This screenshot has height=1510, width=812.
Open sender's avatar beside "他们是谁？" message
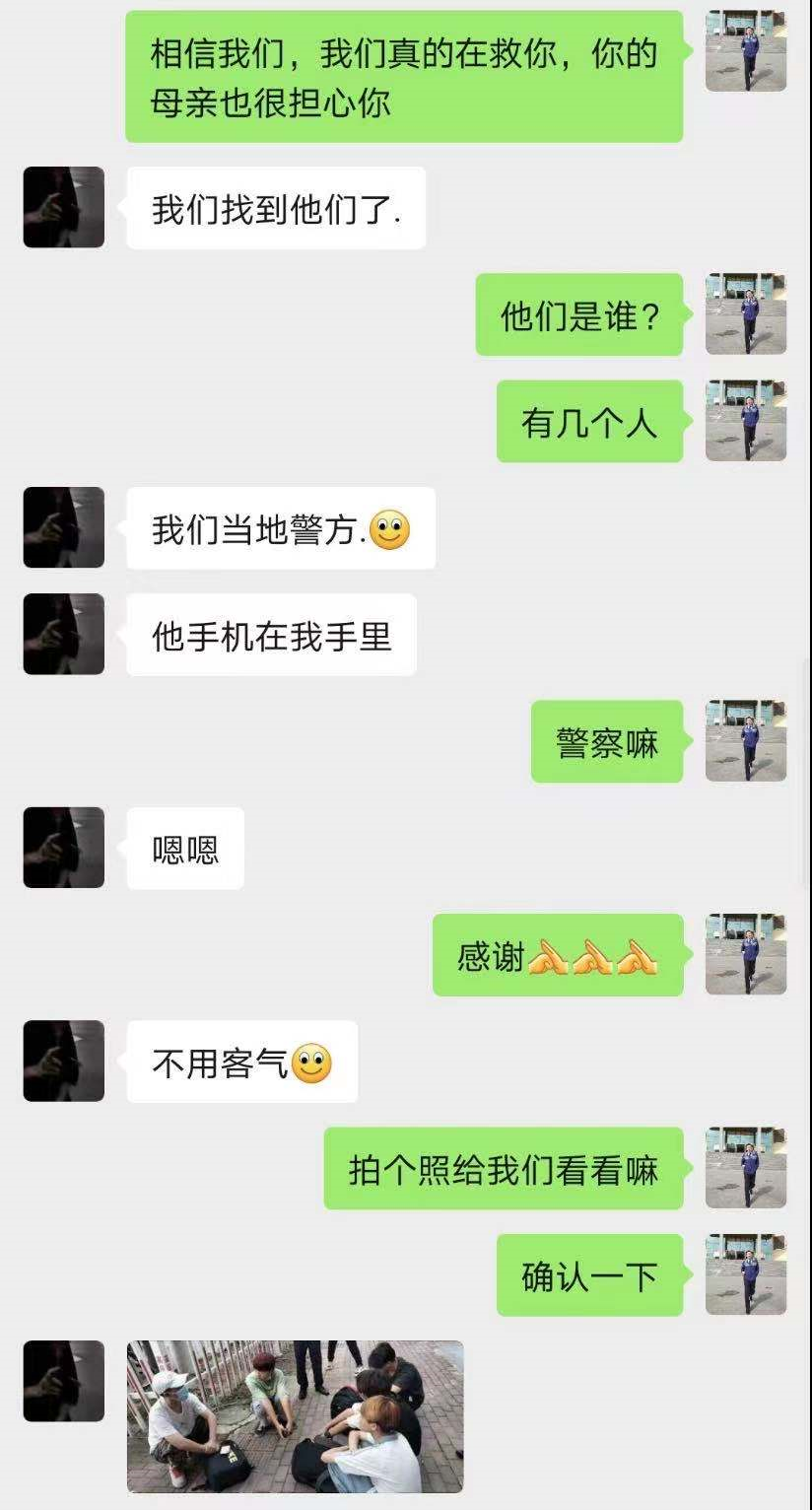tap(746, 314)
